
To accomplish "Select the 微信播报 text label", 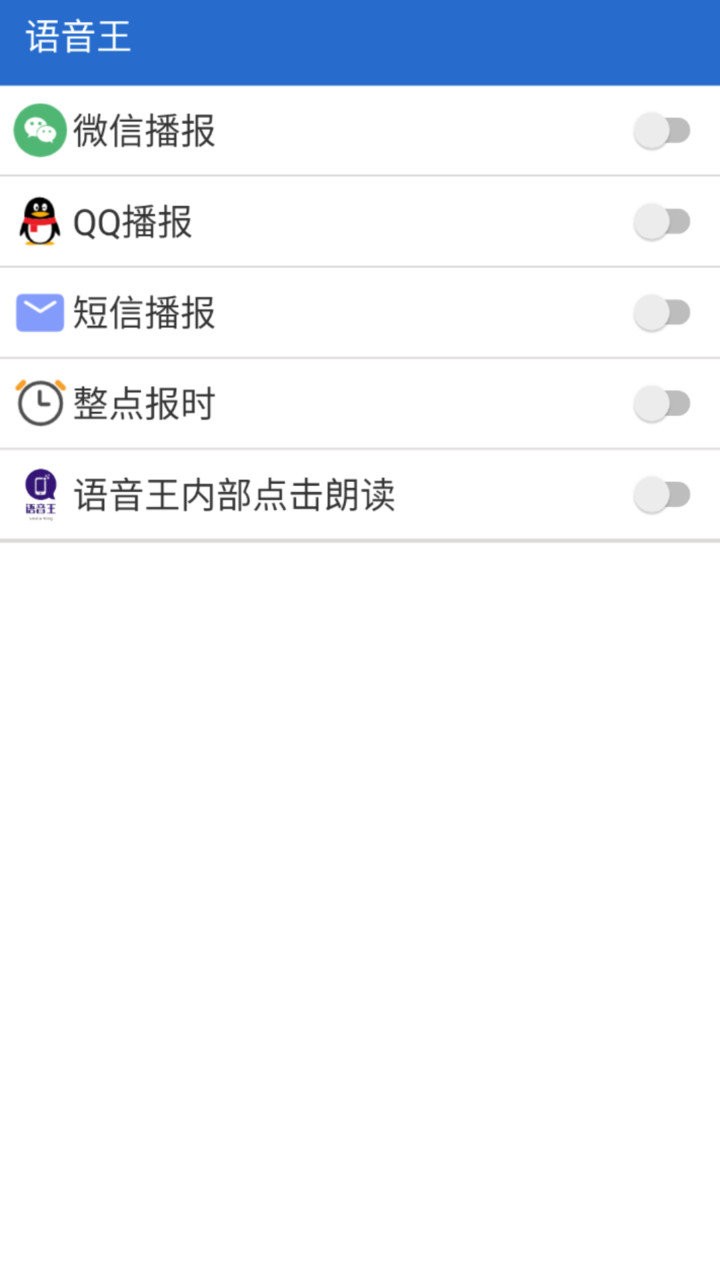I will tap(142, 131).
